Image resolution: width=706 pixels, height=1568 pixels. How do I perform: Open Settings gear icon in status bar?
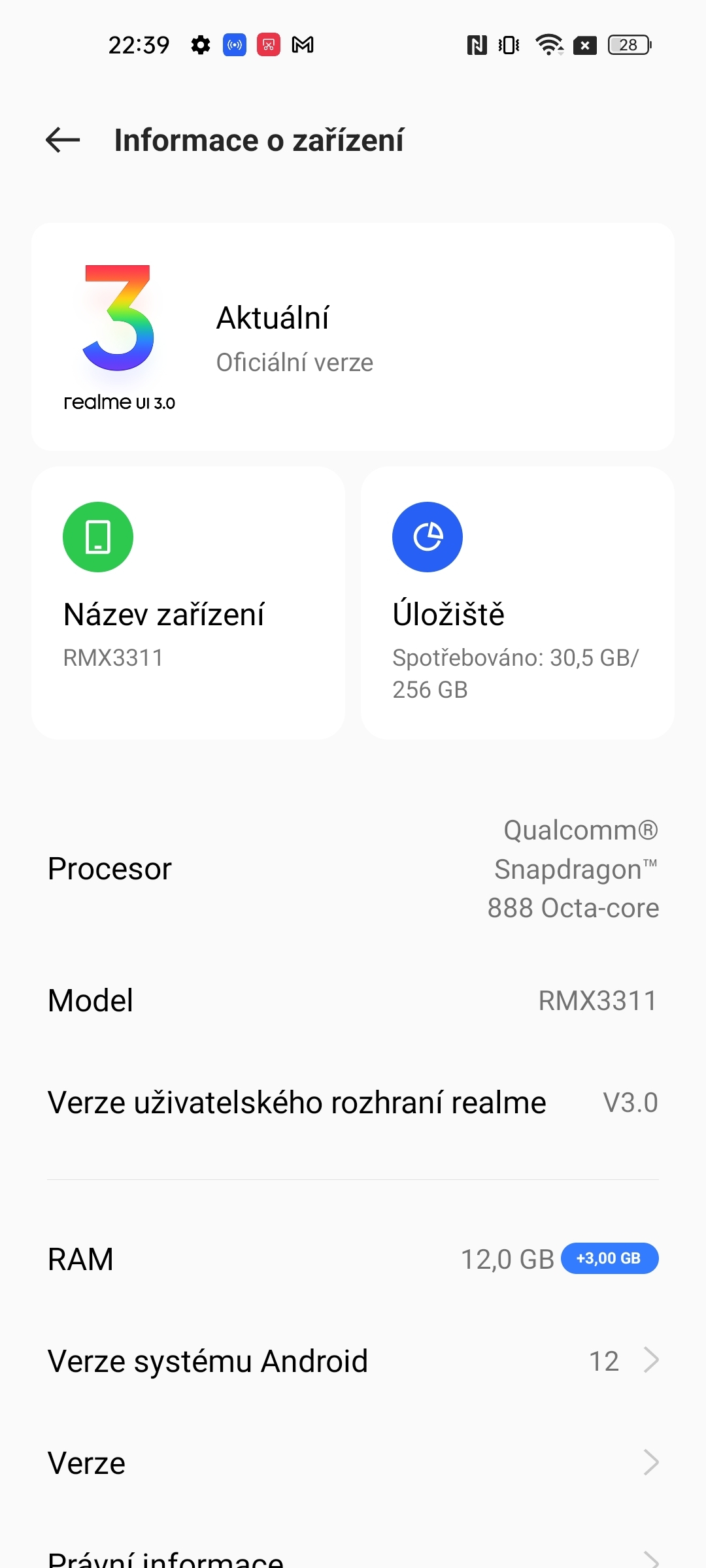(x=200, y=45)
